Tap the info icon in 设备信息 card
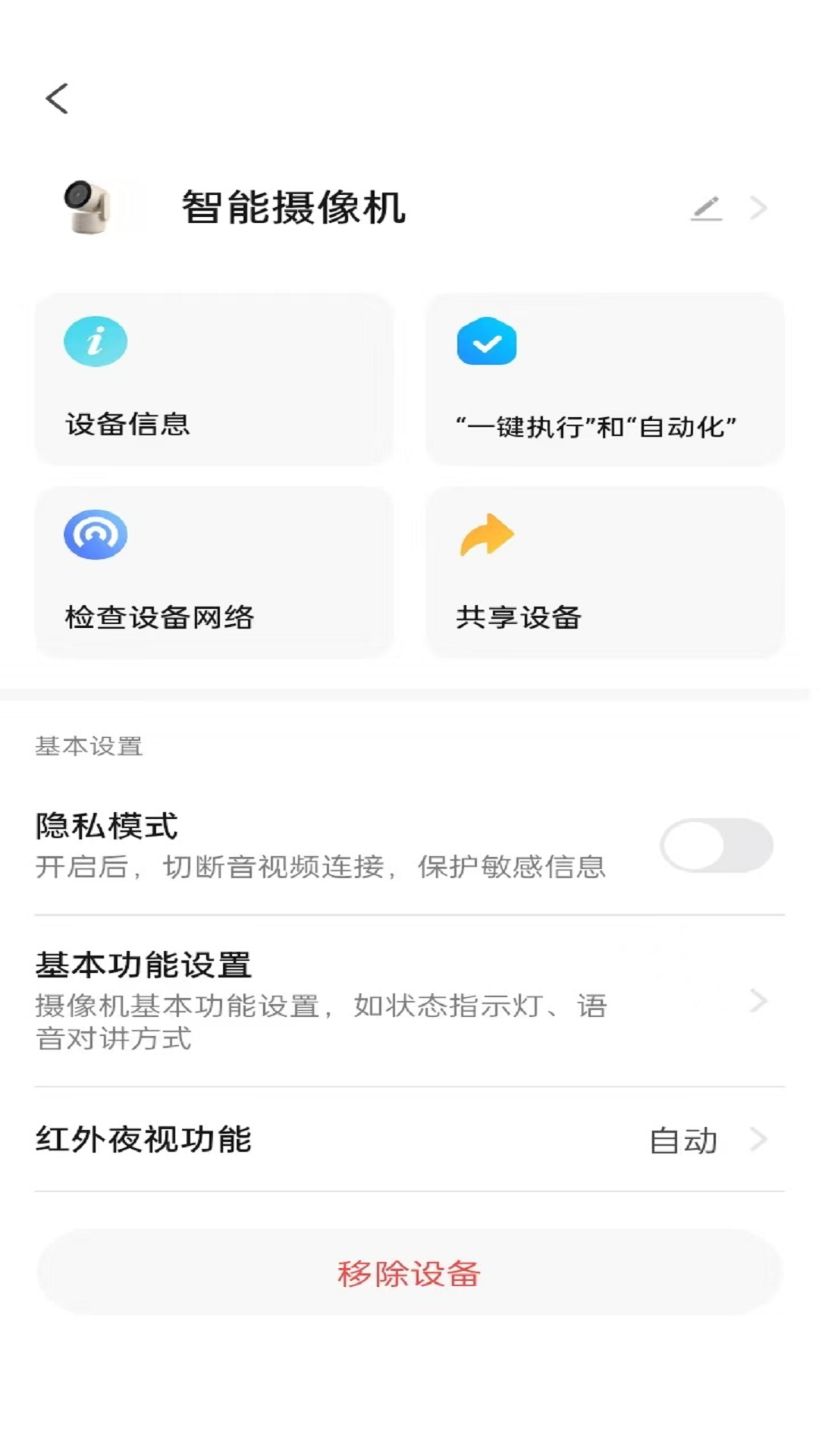Viewport: 819px width, 1456px height. tap(95, 342)
